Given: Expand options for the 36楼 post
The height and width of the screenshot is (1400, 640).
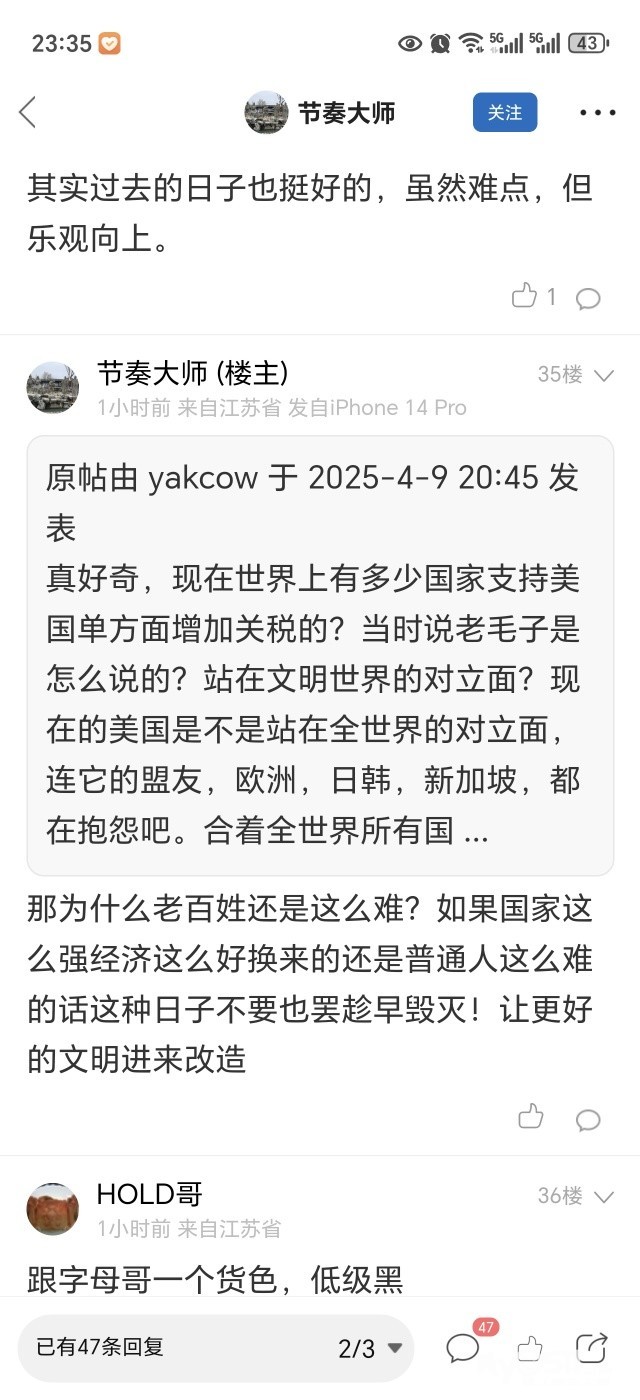Looking at the screenshot, I should [603, 1196].
